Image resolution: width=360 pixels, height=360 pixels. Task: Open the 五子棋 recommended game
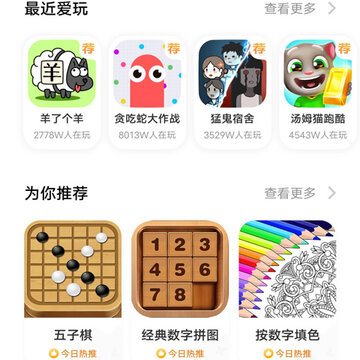tap(73, 290)
